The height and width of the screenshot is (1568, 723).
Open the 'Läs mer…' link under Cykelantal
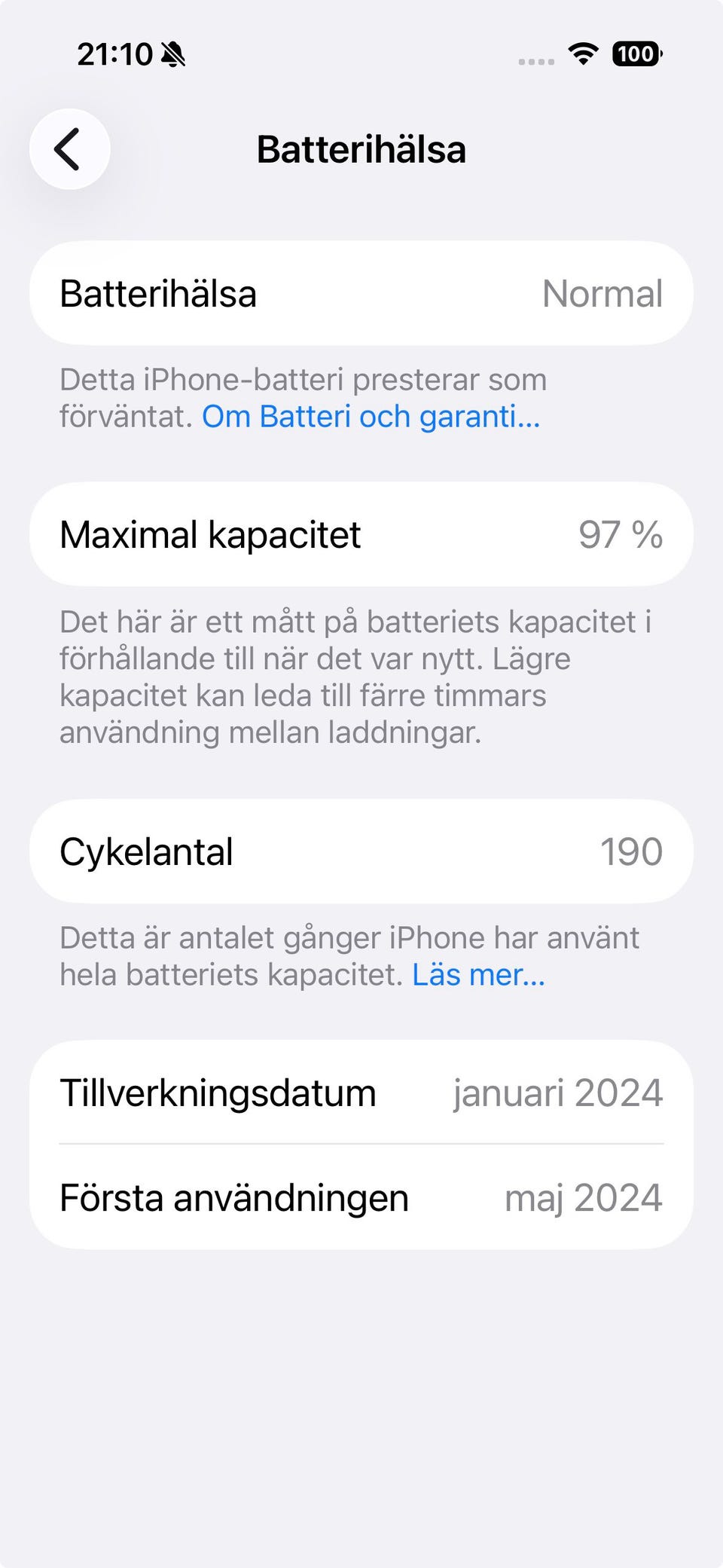pos(478,975)
